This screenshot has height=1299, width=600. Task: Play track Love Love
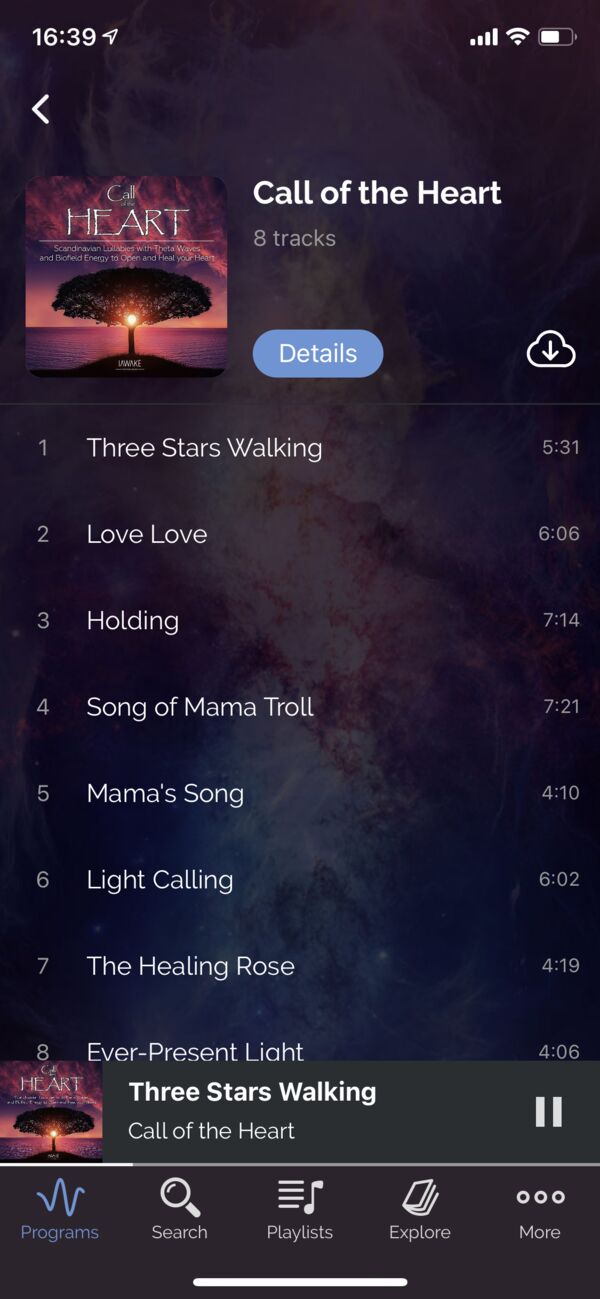click(x=147, y=534)
